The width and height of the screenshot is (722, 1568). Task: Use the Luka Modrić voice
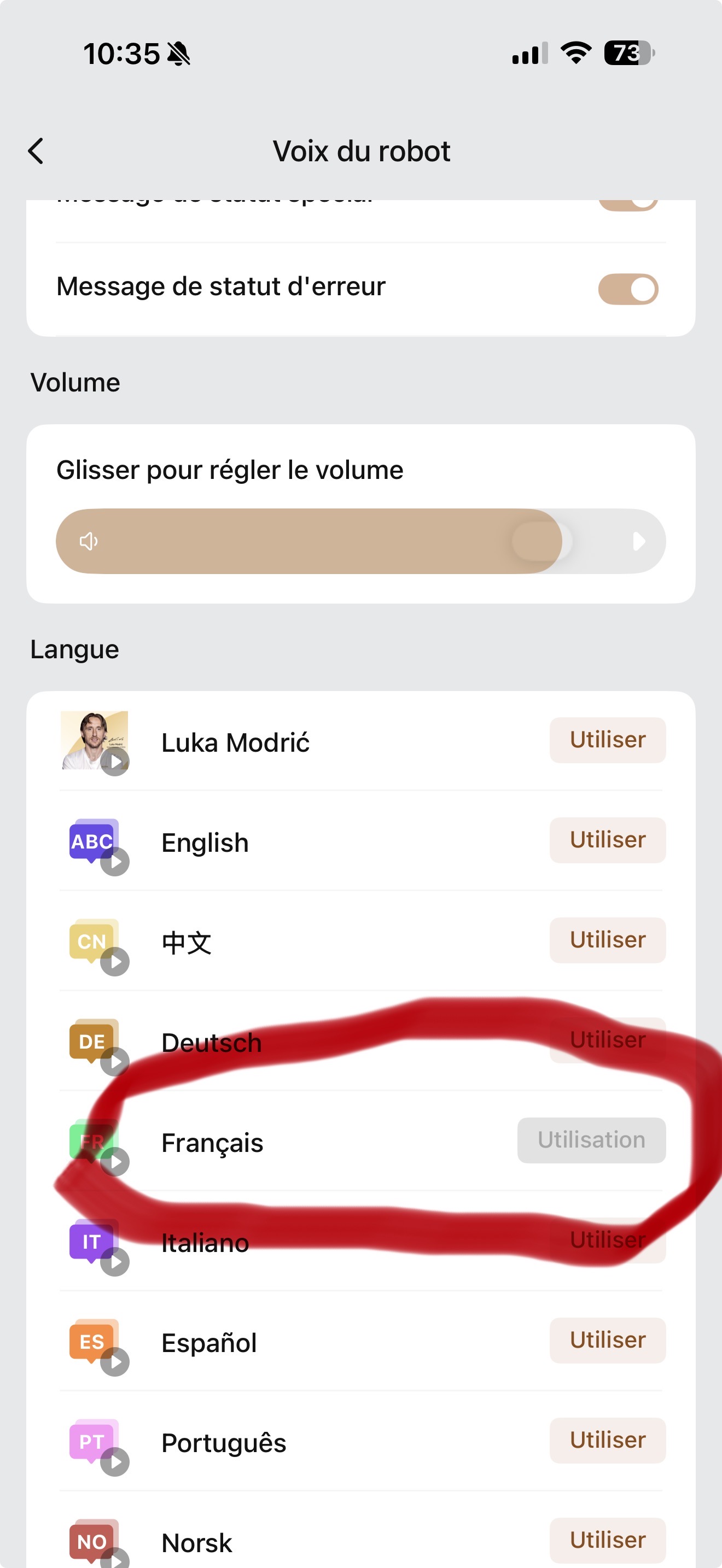608,740
